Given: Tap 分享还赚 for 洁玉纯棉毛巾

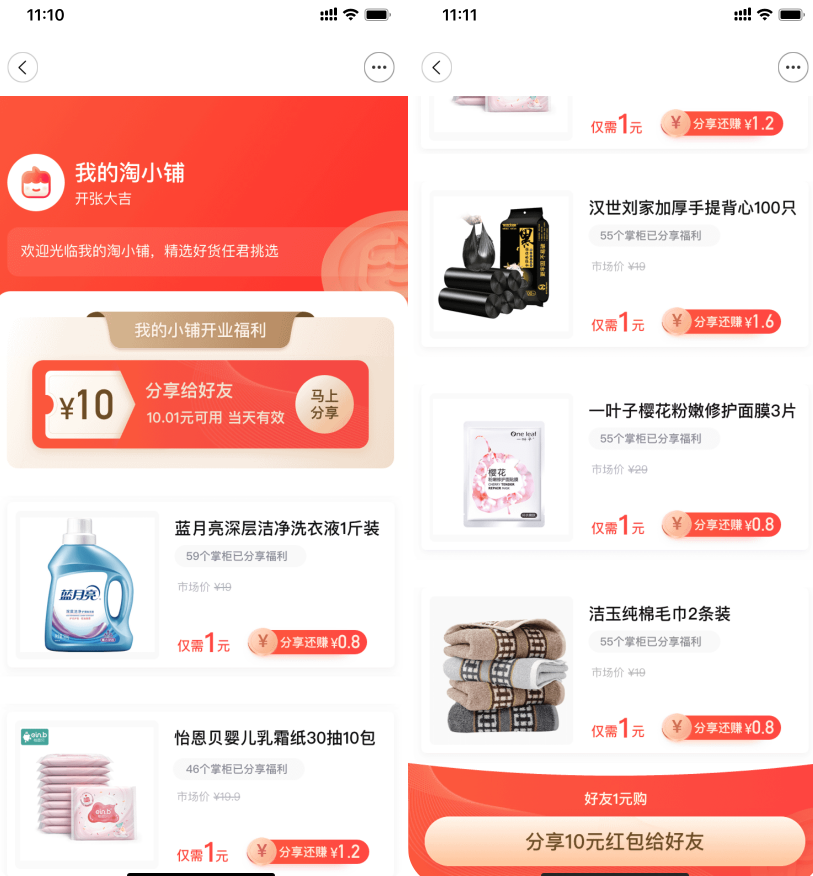Looking at the screenshot, I should tap(721, 728).
